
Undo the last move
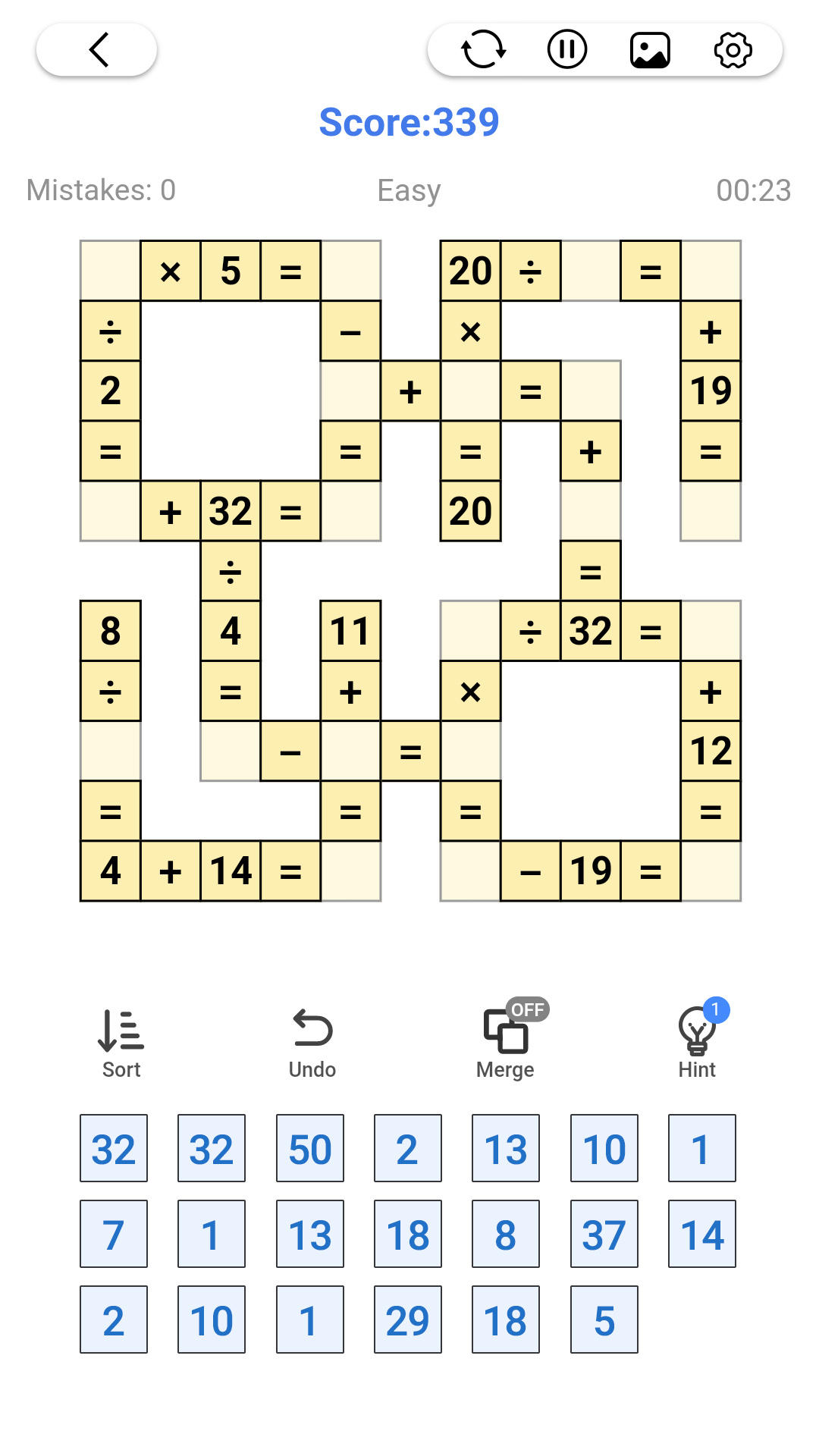312,1043
